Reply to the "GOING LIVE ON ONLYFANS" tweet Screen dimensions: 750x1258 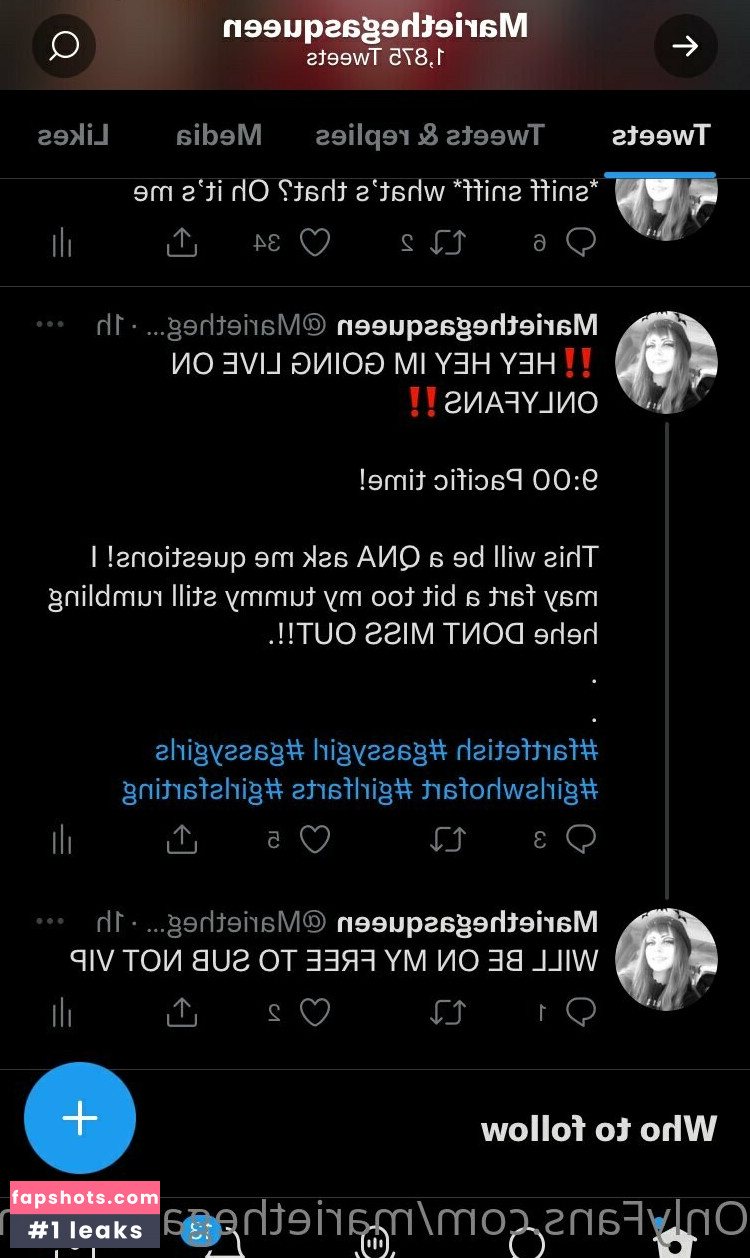[581, 840]
